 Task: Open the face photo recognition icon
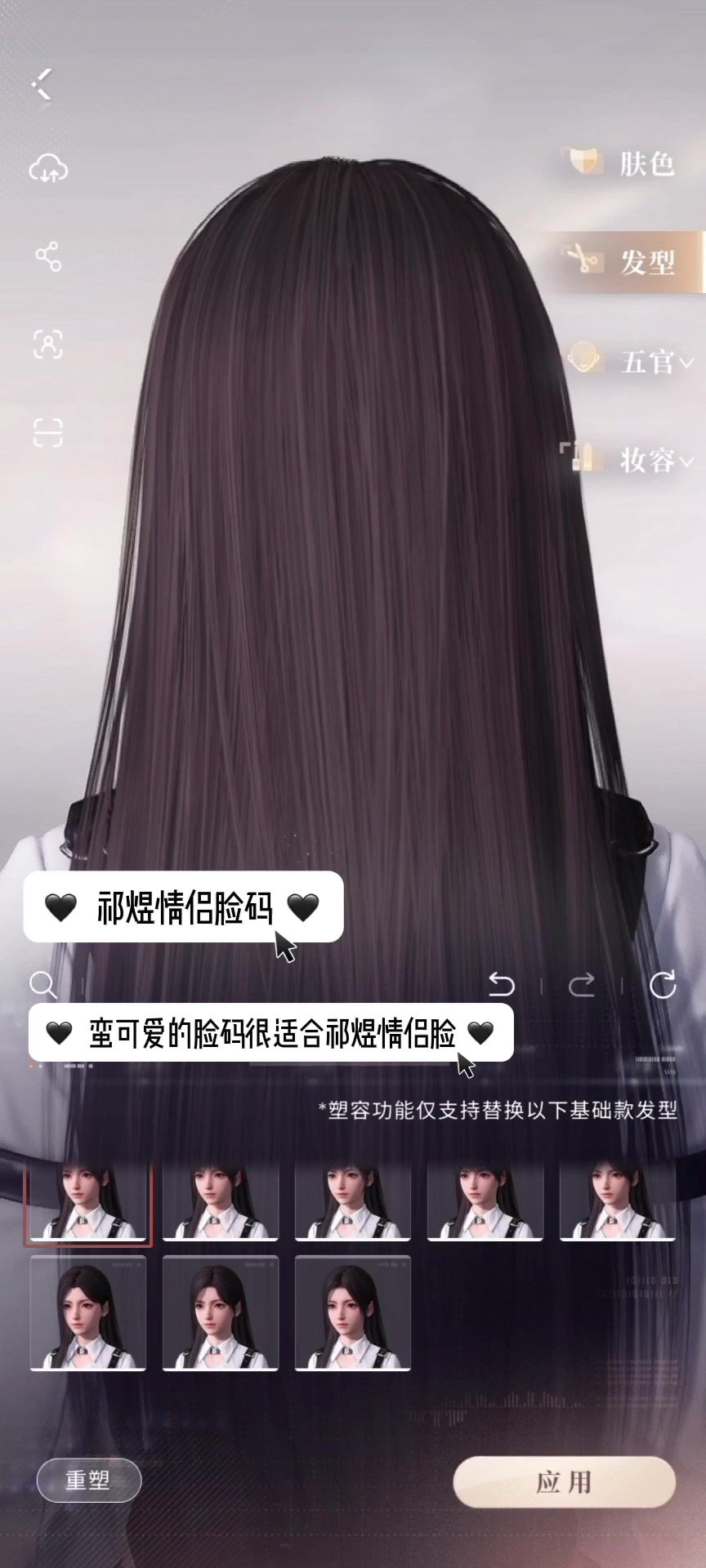click(x=48, y=345)
